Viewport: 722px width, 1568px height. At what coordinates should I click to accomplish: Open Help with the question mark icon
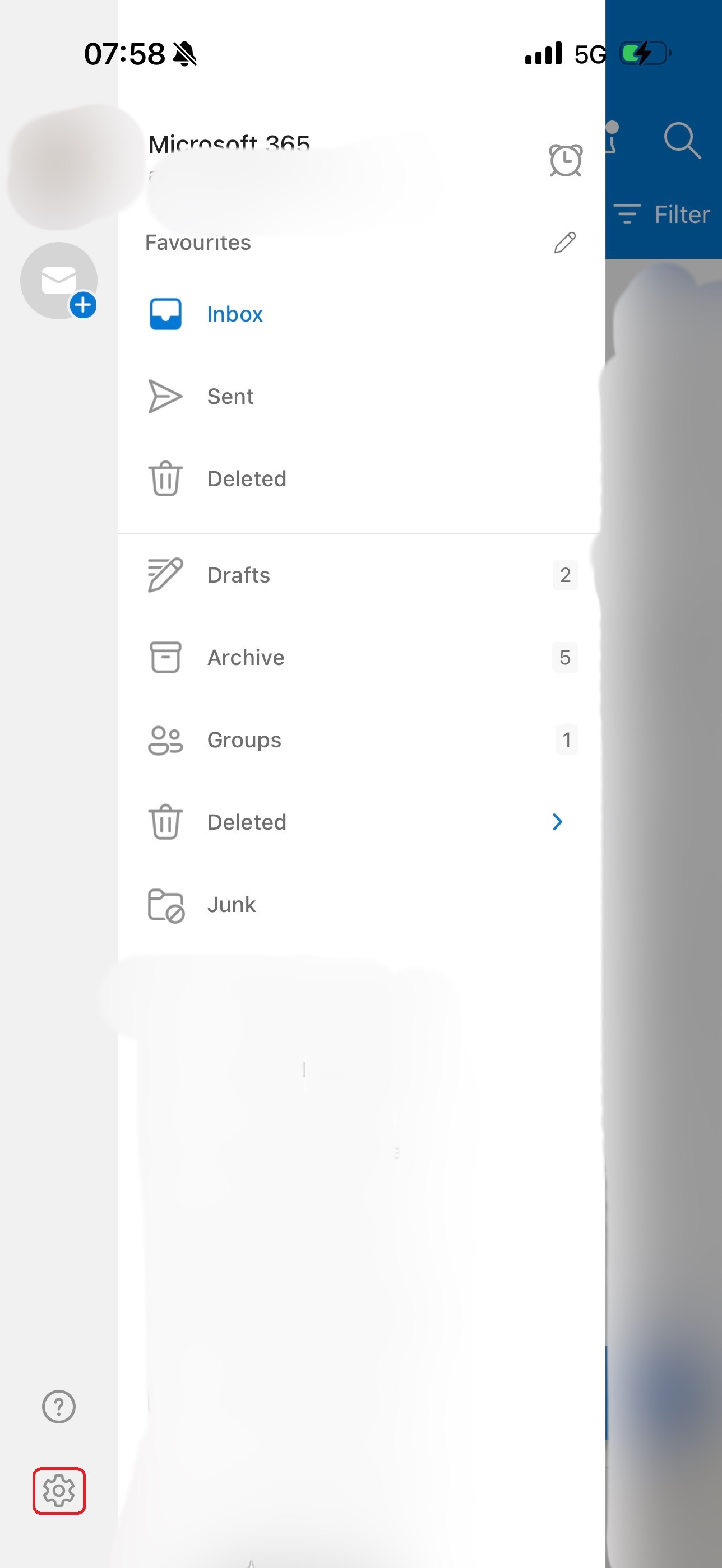(x=58, y=1407)
